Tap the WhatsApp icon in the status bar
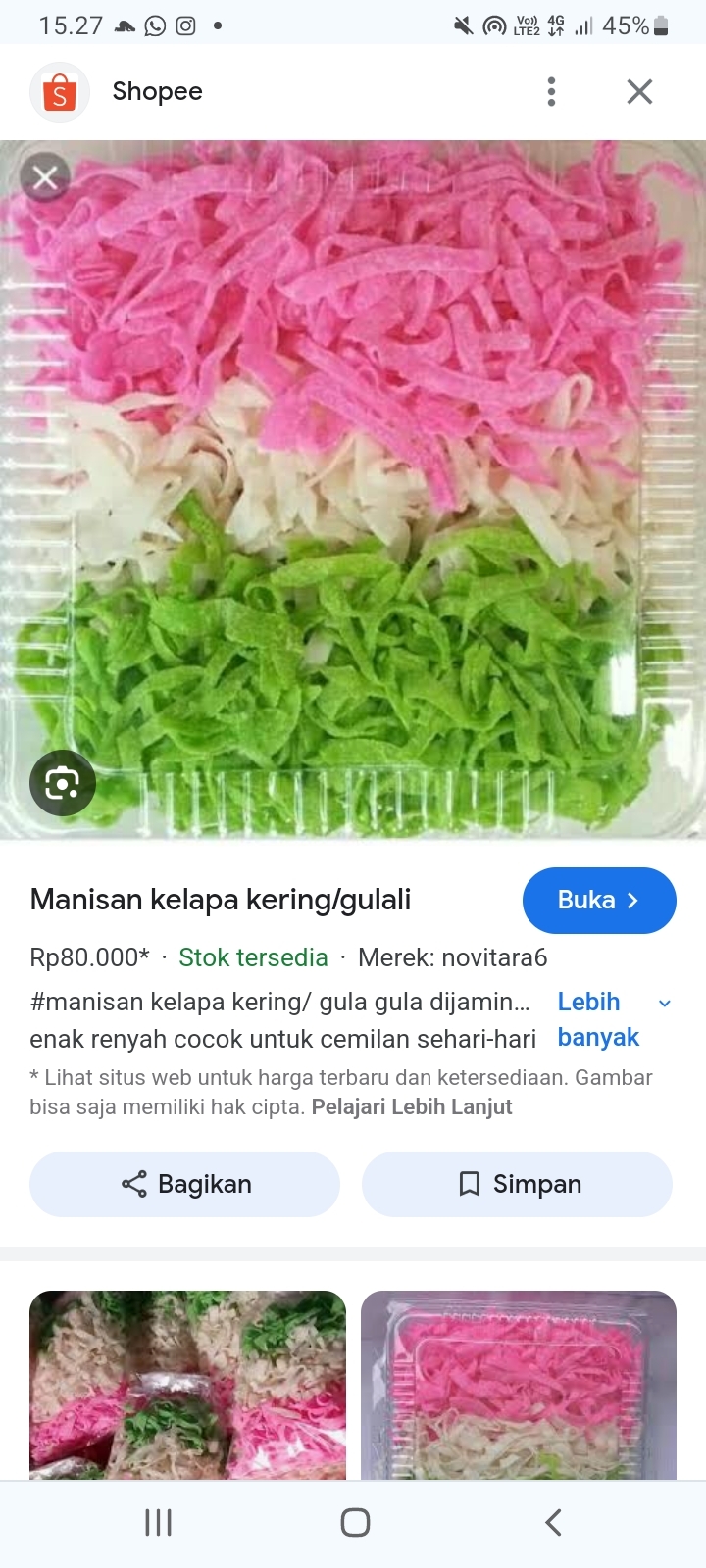The image size is (706, 1568). pos(154,25)
